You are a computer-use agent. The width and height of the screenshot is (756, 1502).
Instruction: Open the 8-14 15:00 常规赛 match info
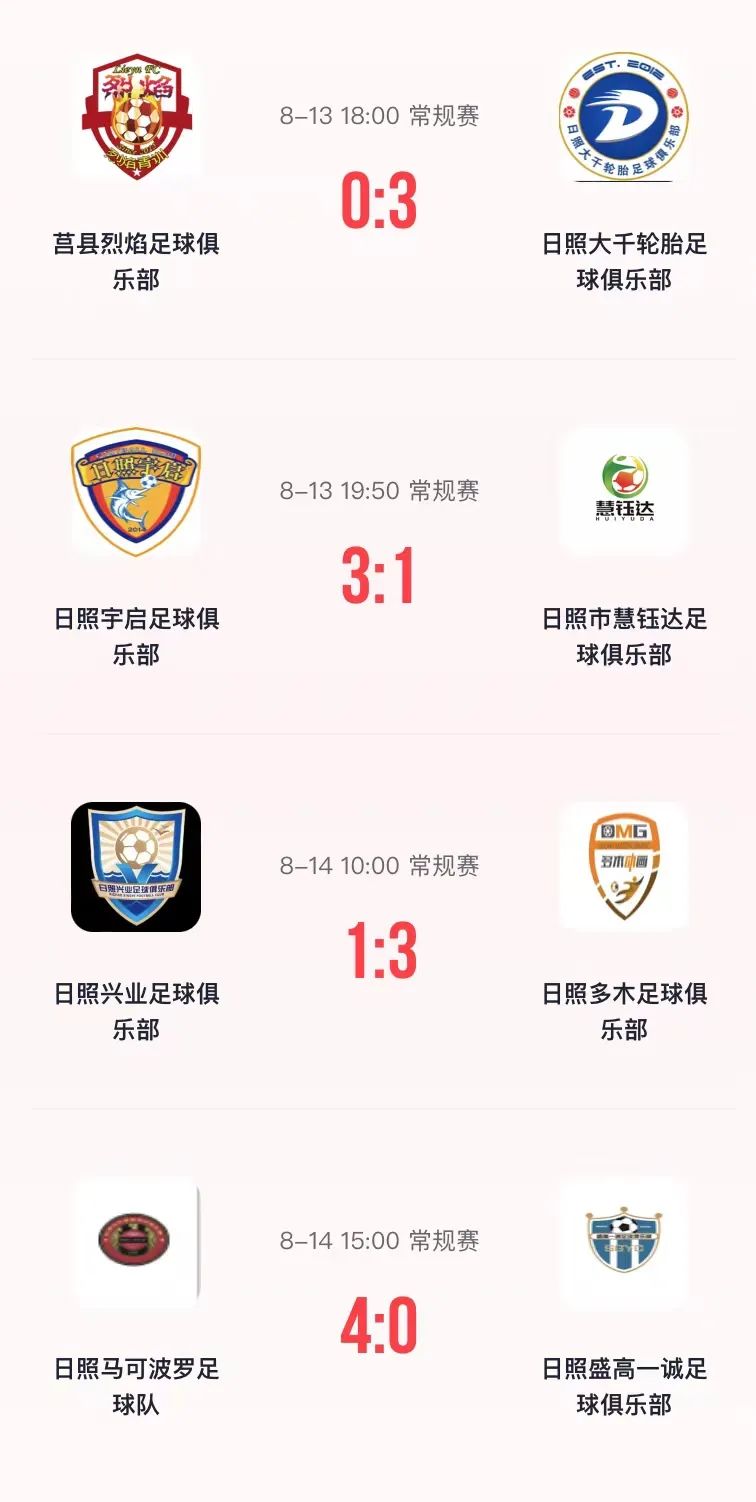point(378,1243)
